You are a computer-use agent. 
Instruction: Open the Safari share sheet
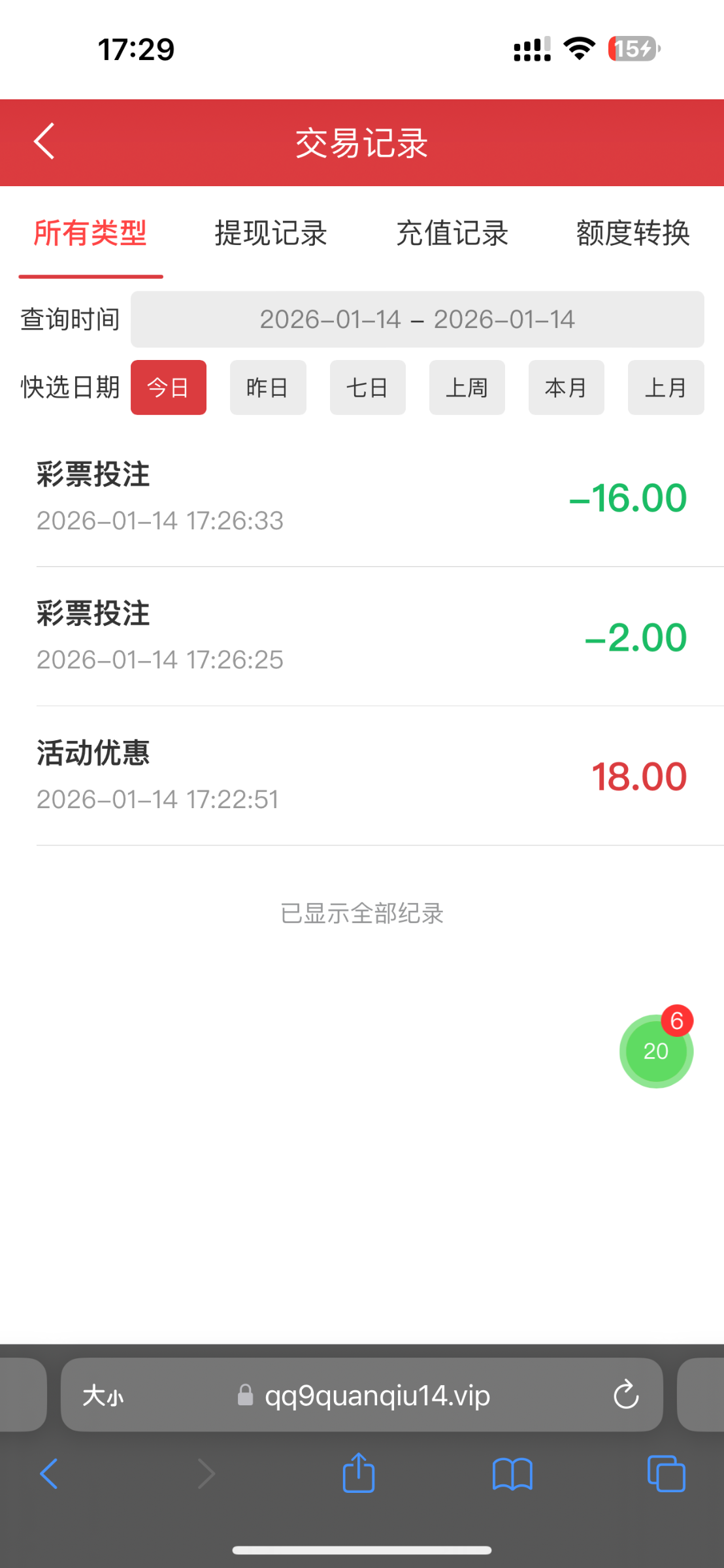click(x=359, y=1474)
